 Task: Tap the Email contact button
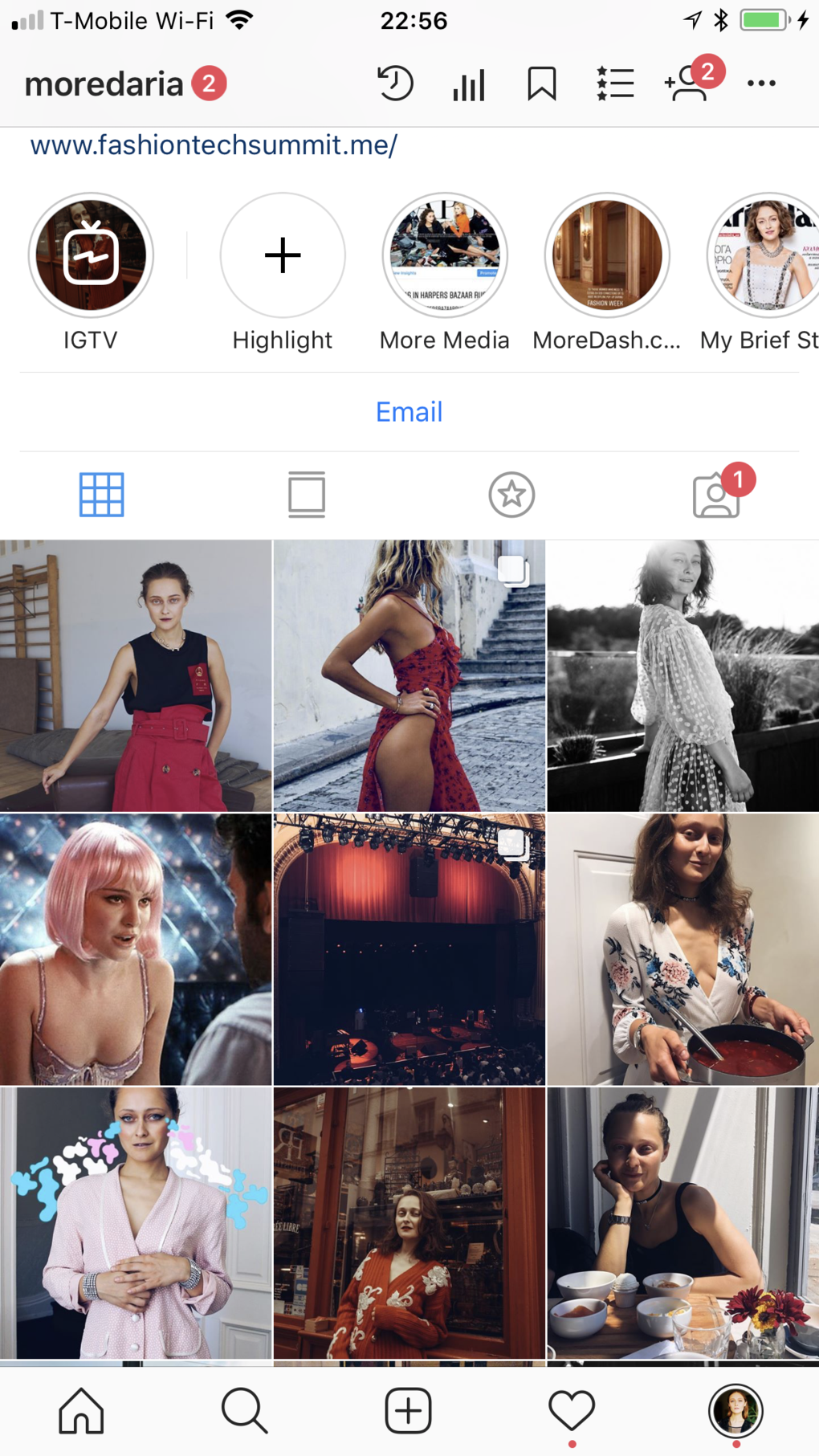(409, 412)
